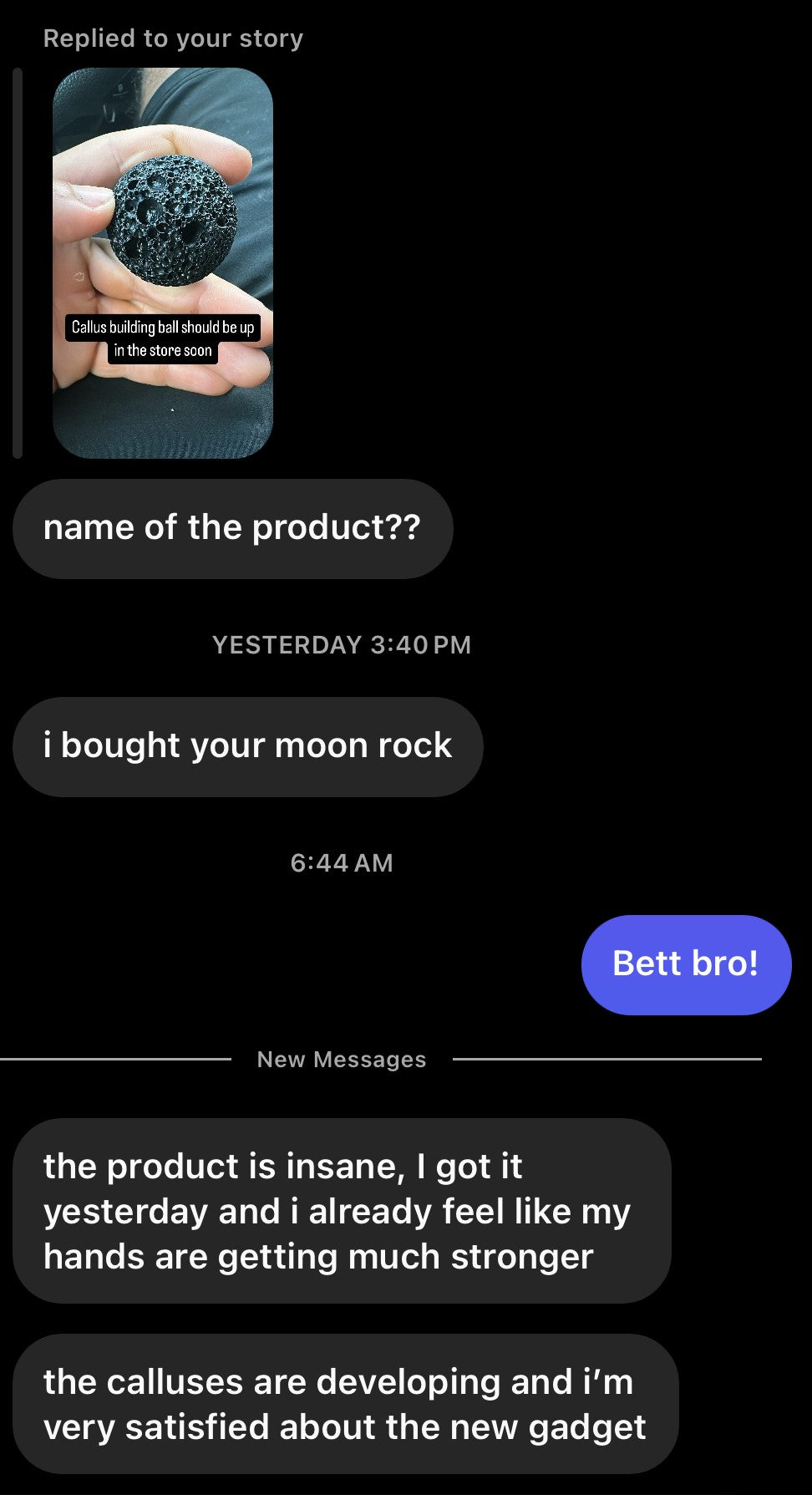Open the replied story about the callus ball

163,262
